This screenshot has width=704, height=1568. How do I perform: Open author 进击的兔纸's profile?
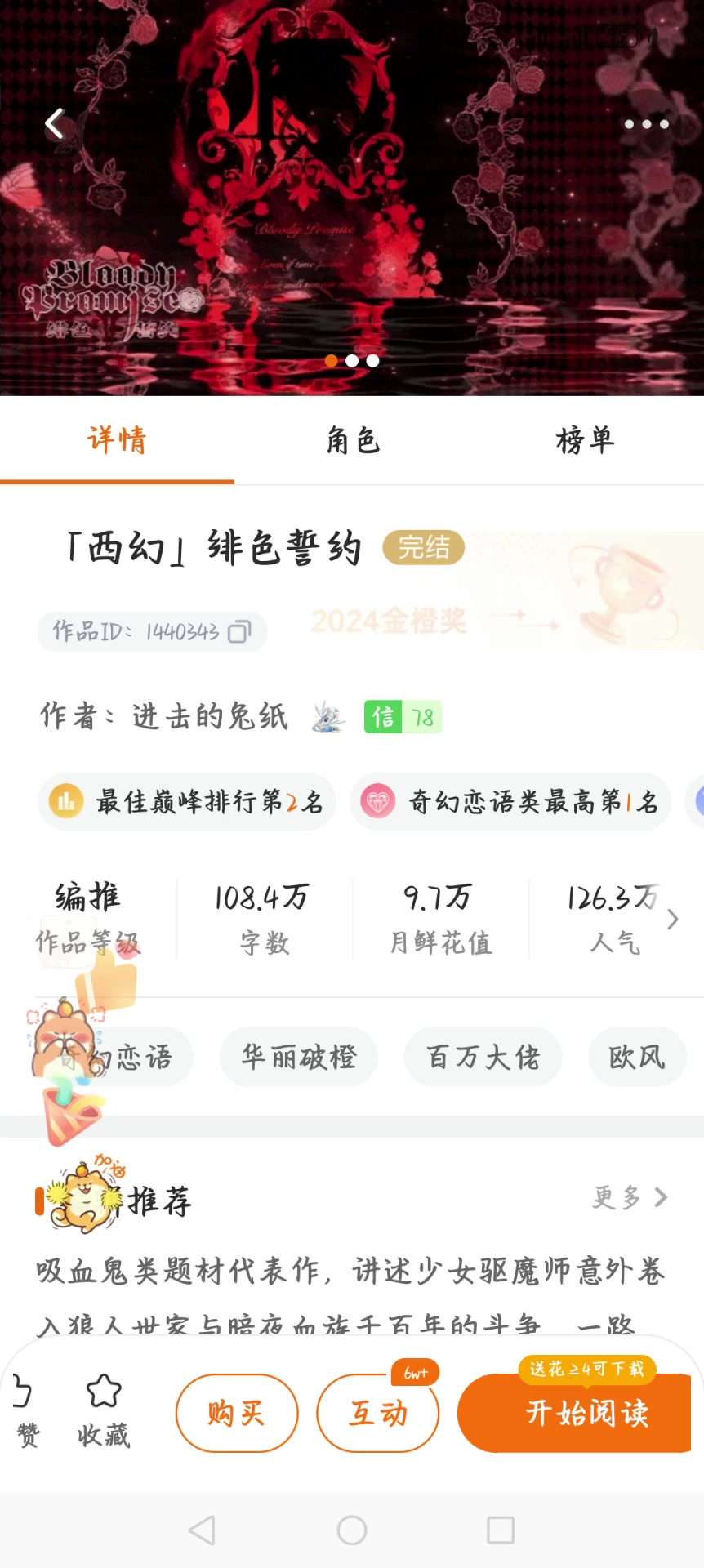pyautogui.click(x=210, y=716)
